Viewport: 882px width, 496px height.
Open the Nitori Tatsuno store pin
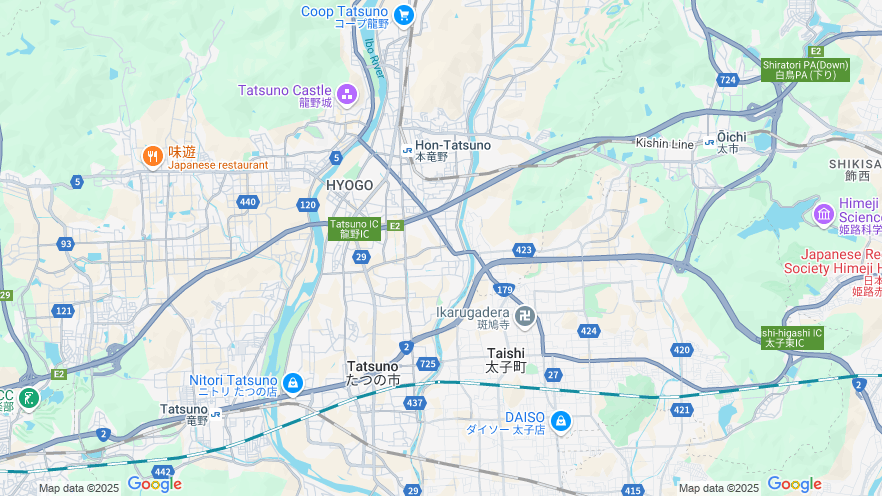[x=292, y=383]
